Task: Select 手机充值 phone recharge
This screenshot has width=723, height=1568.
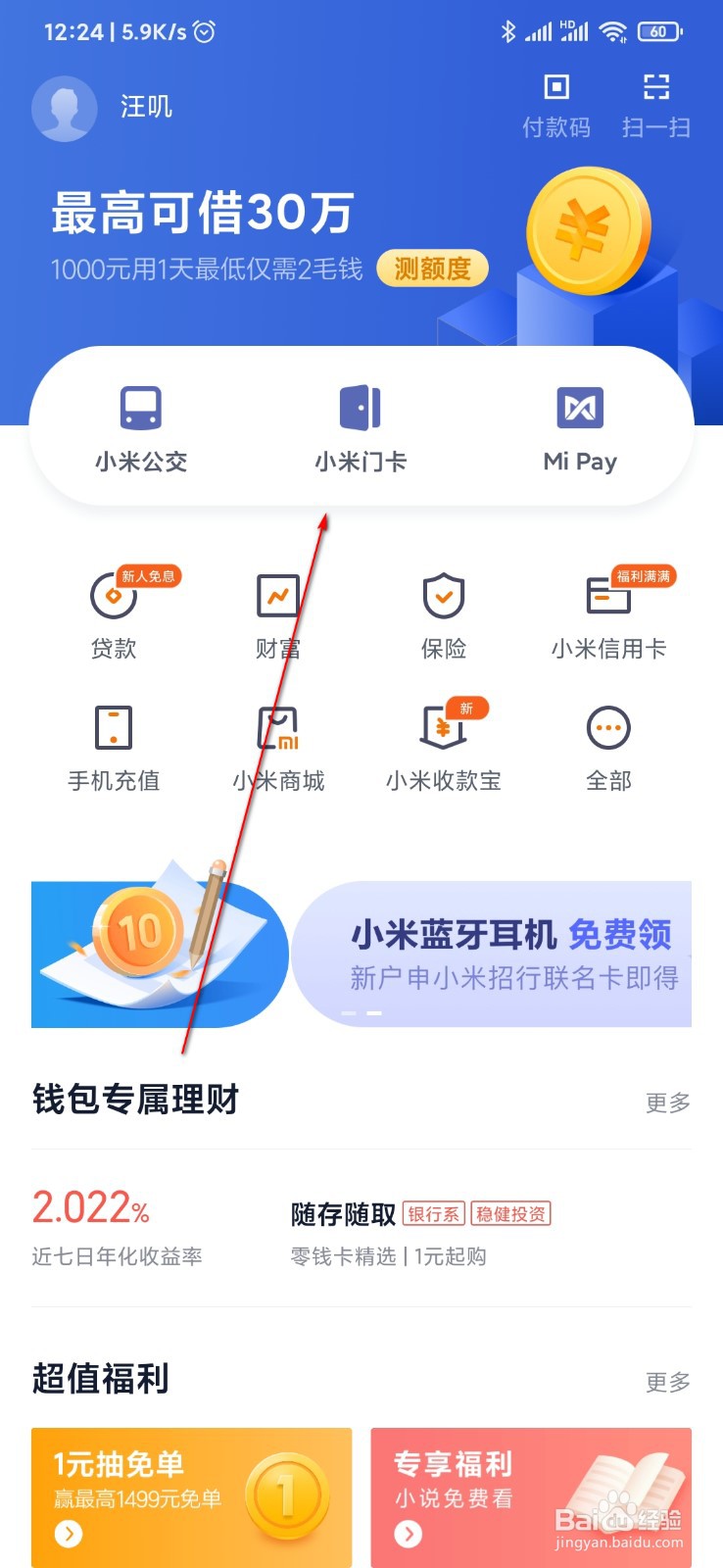Action: point(113,747)
